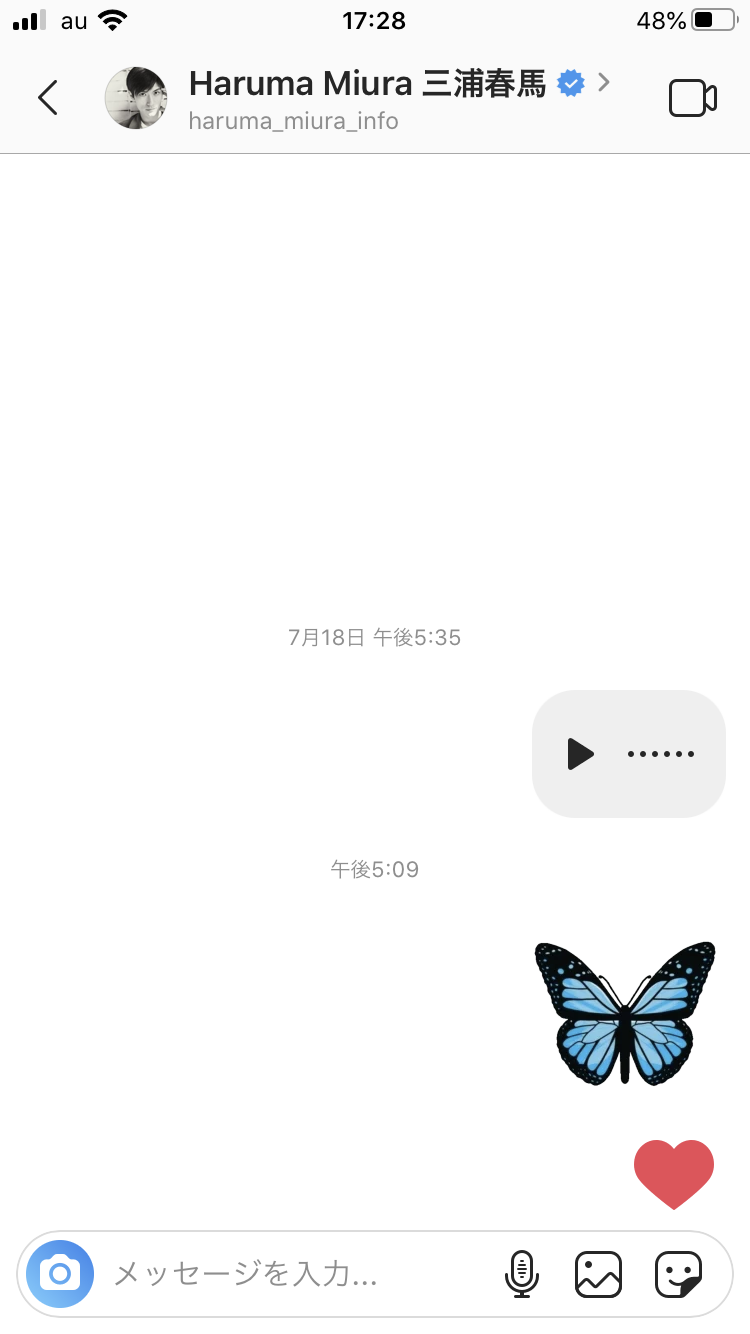The width and height of the screenshot is (750, 1334).
Task: Tap the message input field
Action: pyautogui.click(x=290, y=1274)
